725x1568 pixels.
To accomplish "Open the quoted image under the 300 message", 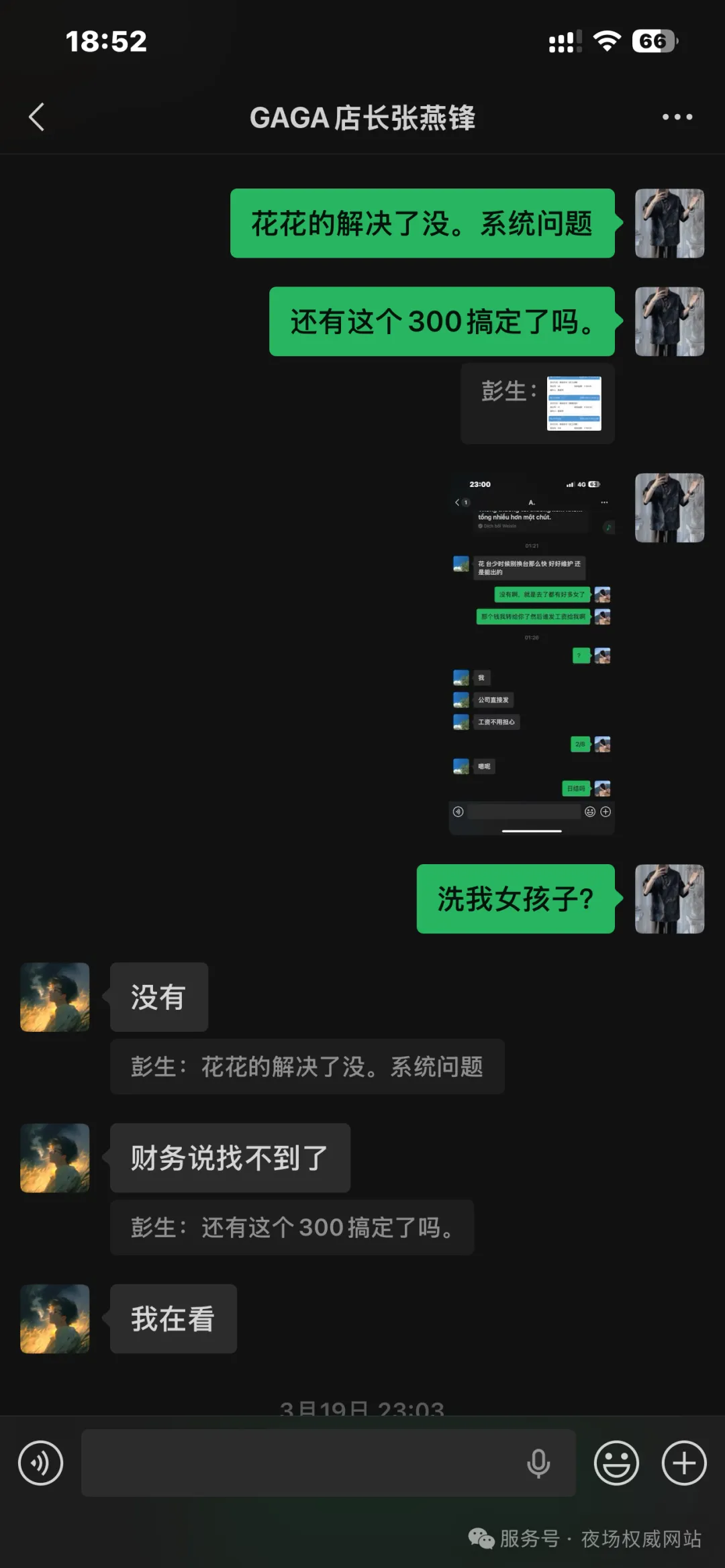I will (x=573, y=403).
